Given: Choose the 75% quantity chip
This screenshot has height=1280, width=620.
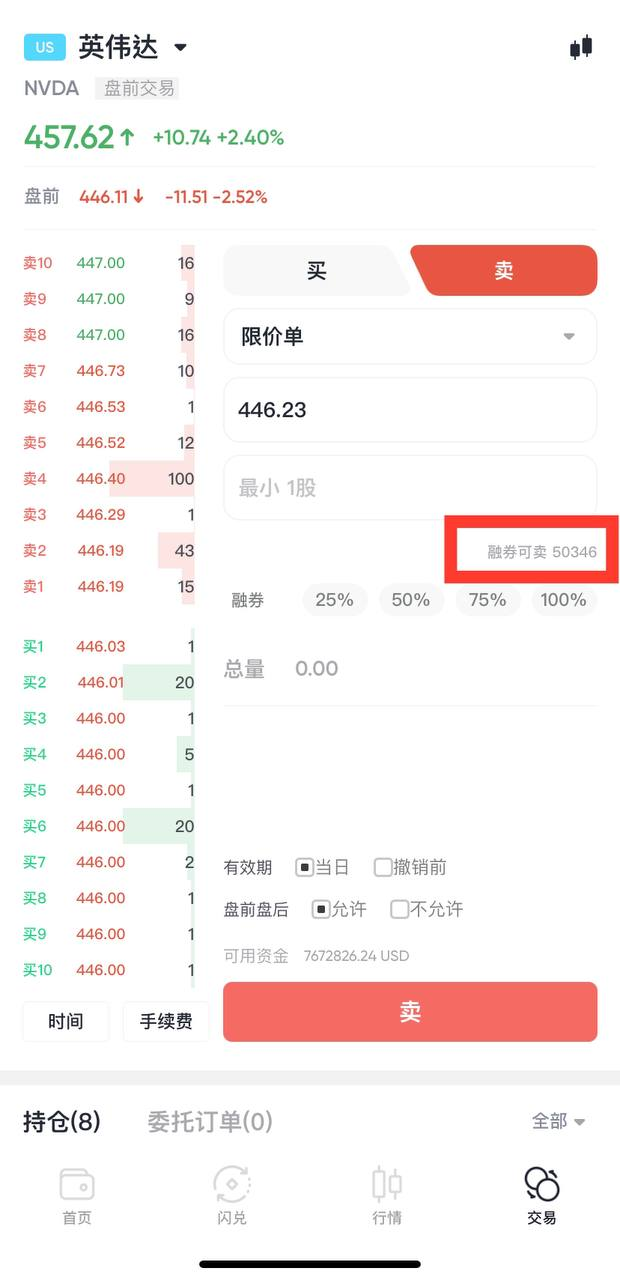Looking at the screenshot, I should [x=487, y=600].
